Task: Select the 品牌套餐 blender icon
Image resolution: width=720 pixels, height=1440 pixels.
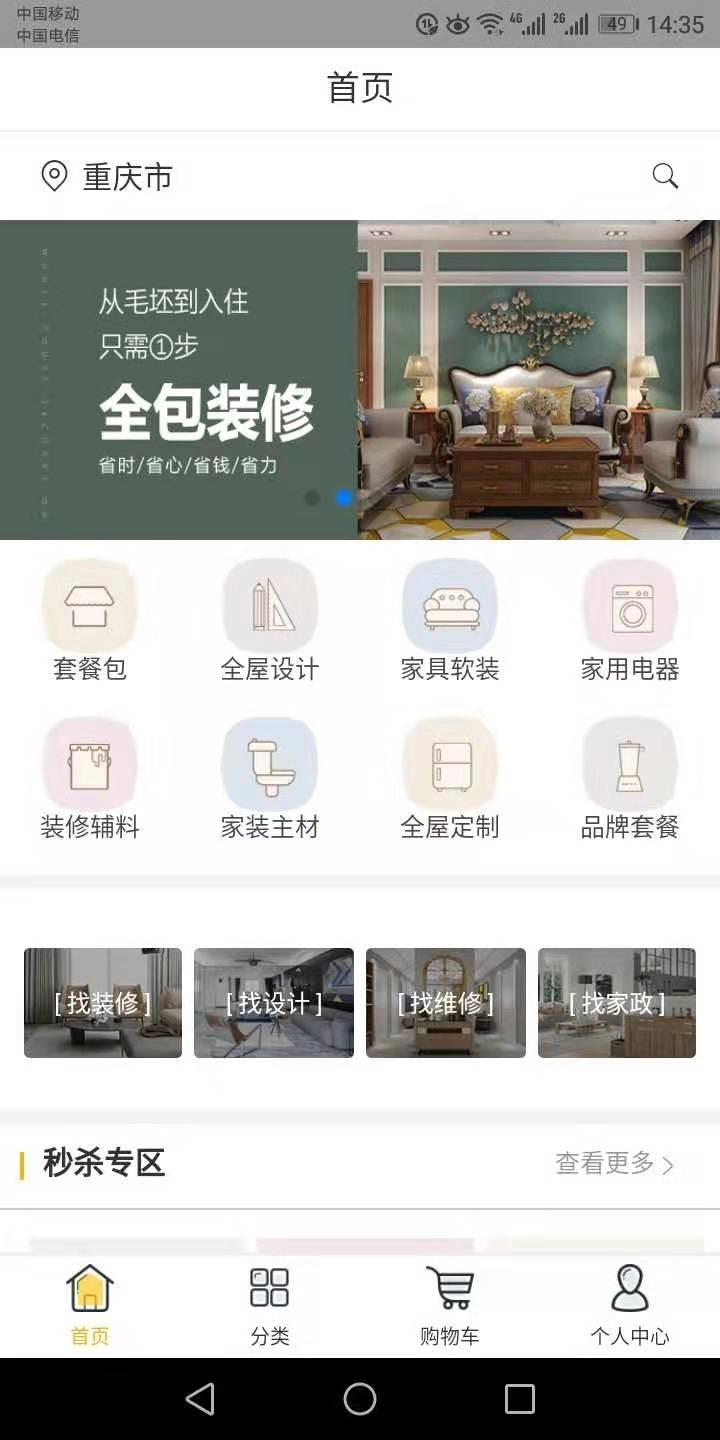Action: (630, 763)
